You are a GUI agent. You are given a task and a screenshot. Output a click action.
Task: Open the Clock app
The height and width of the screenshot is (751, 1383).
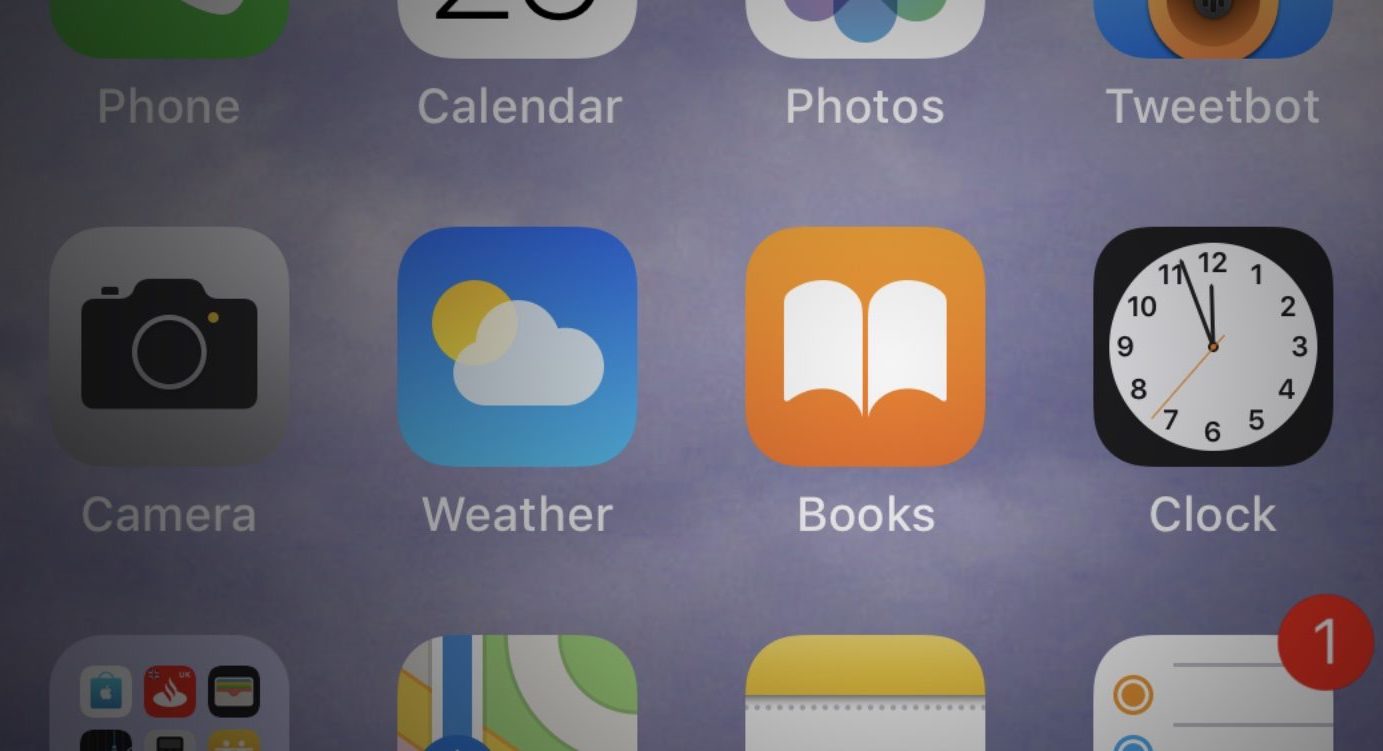(x=1213, y=346)
